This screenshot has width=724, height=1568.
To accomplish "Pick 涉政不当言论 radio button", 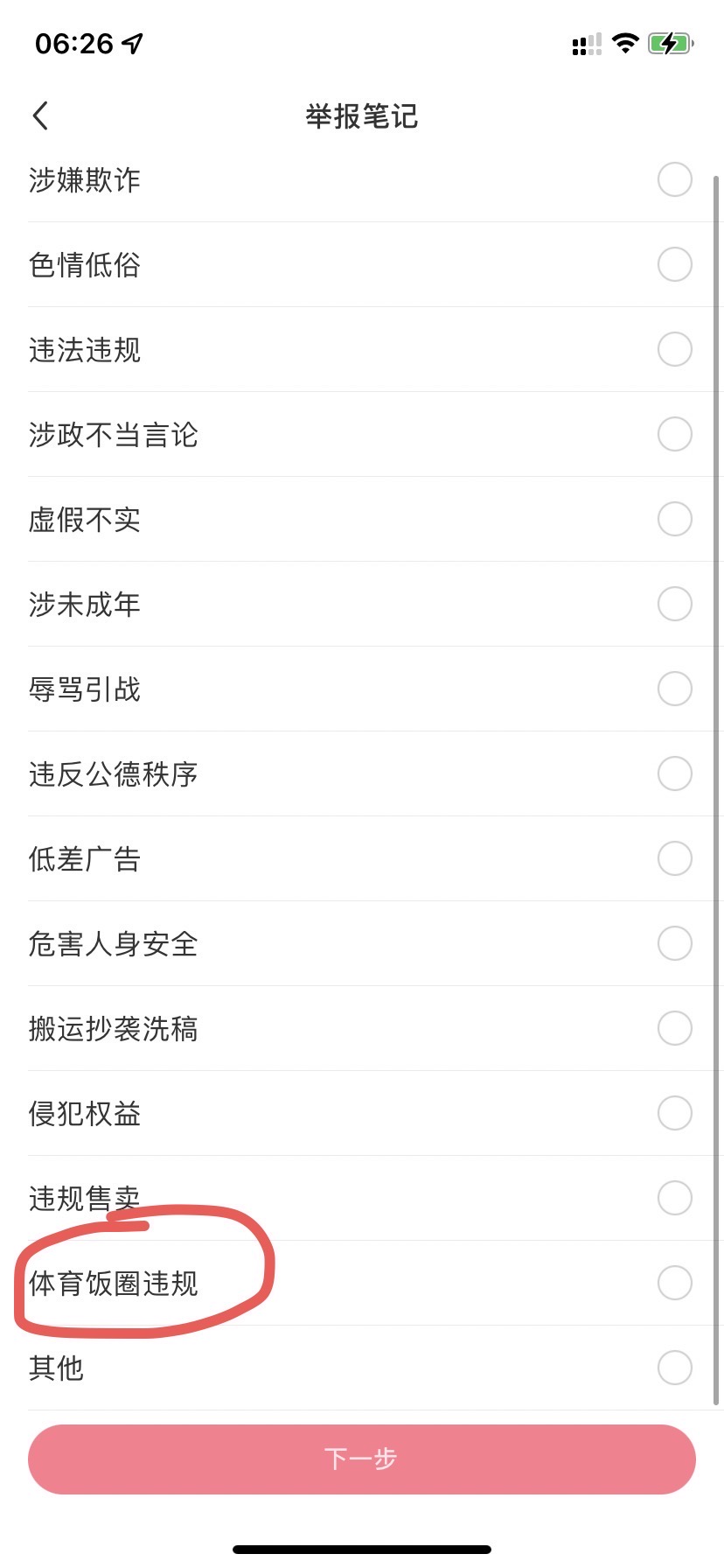I will (675, 434).
